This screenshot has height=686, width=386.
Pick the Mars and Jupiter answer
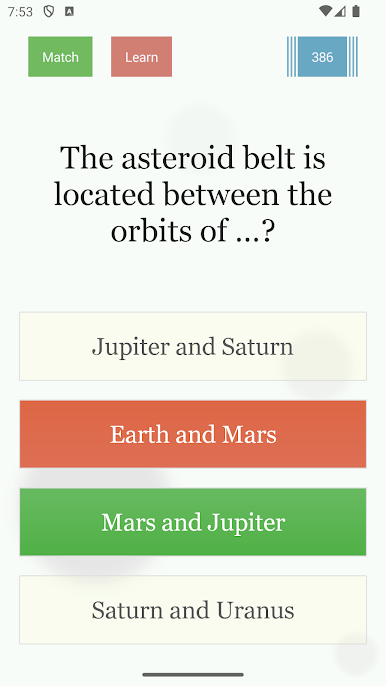(x=193, y=522)
